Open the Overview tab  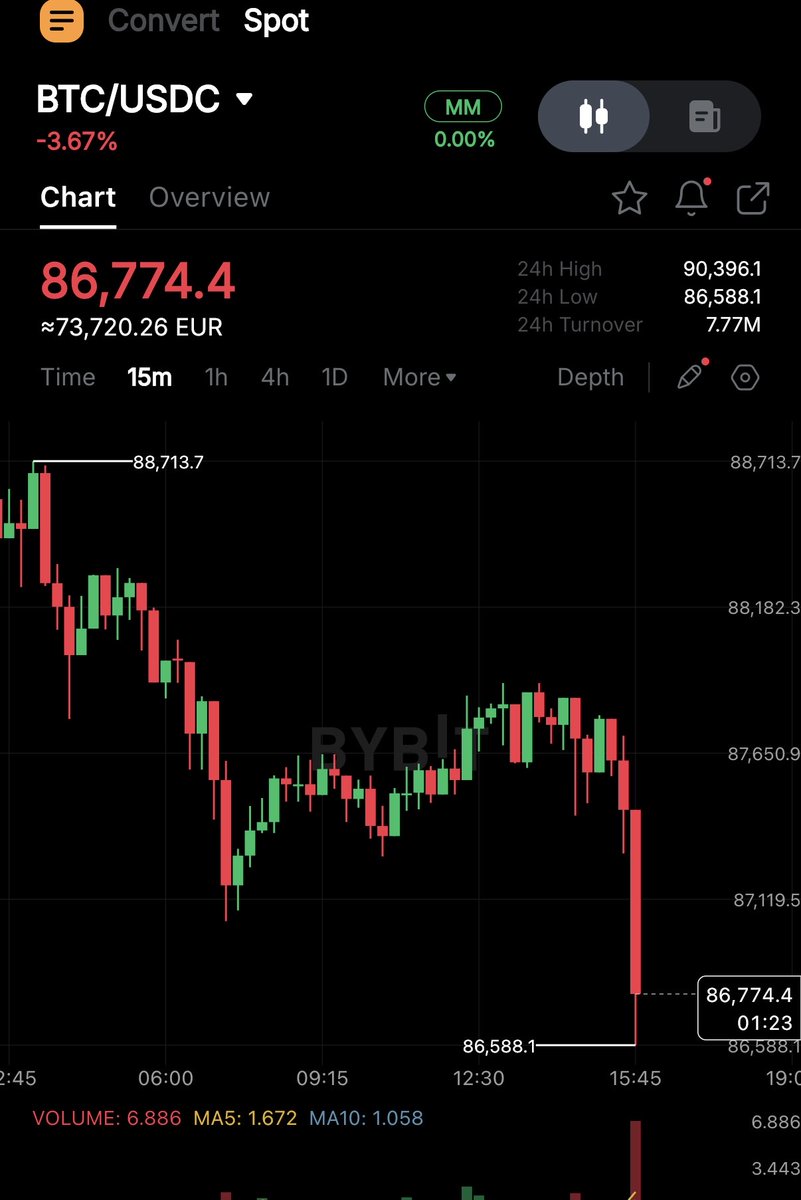pos(209,197)
